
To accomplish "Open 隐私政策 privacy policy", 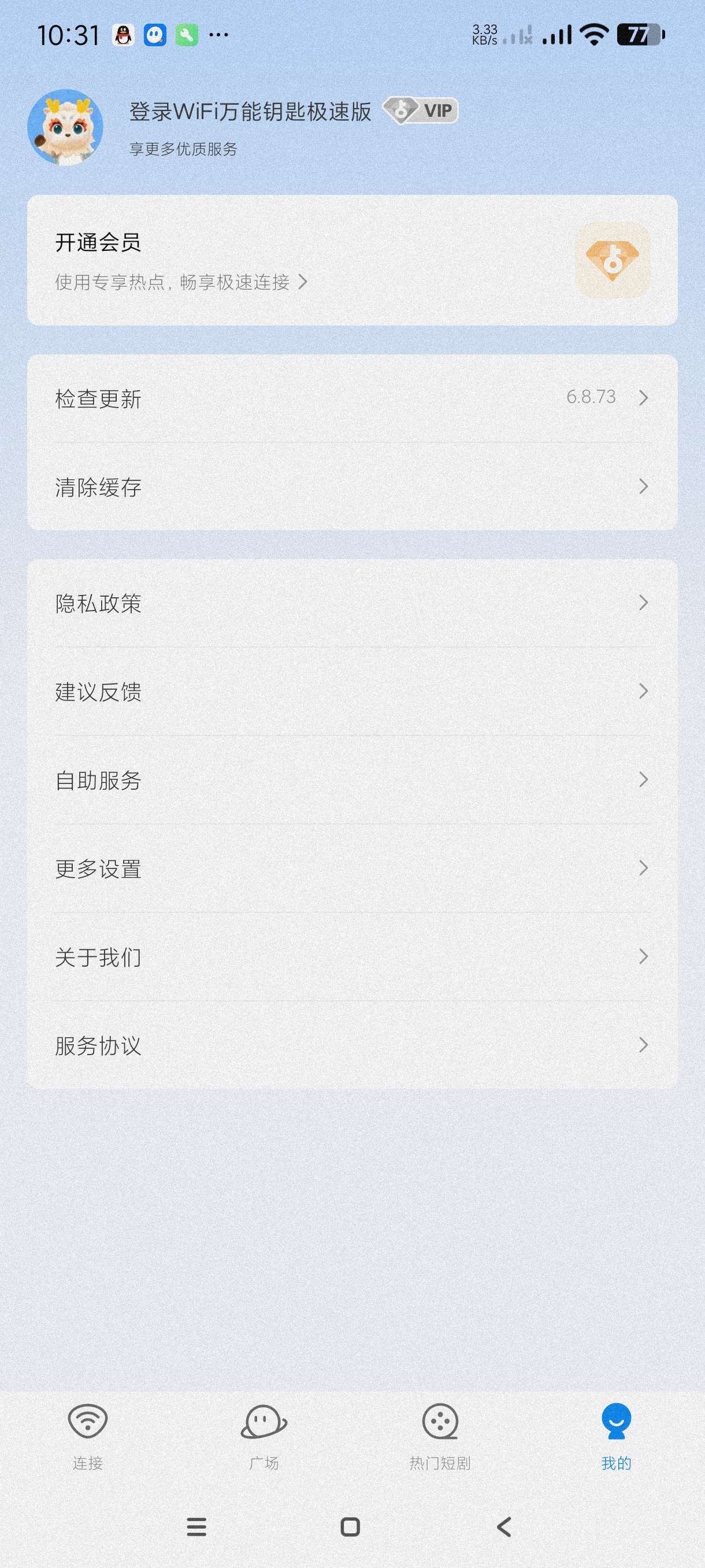I will click(x=351, y=603).
